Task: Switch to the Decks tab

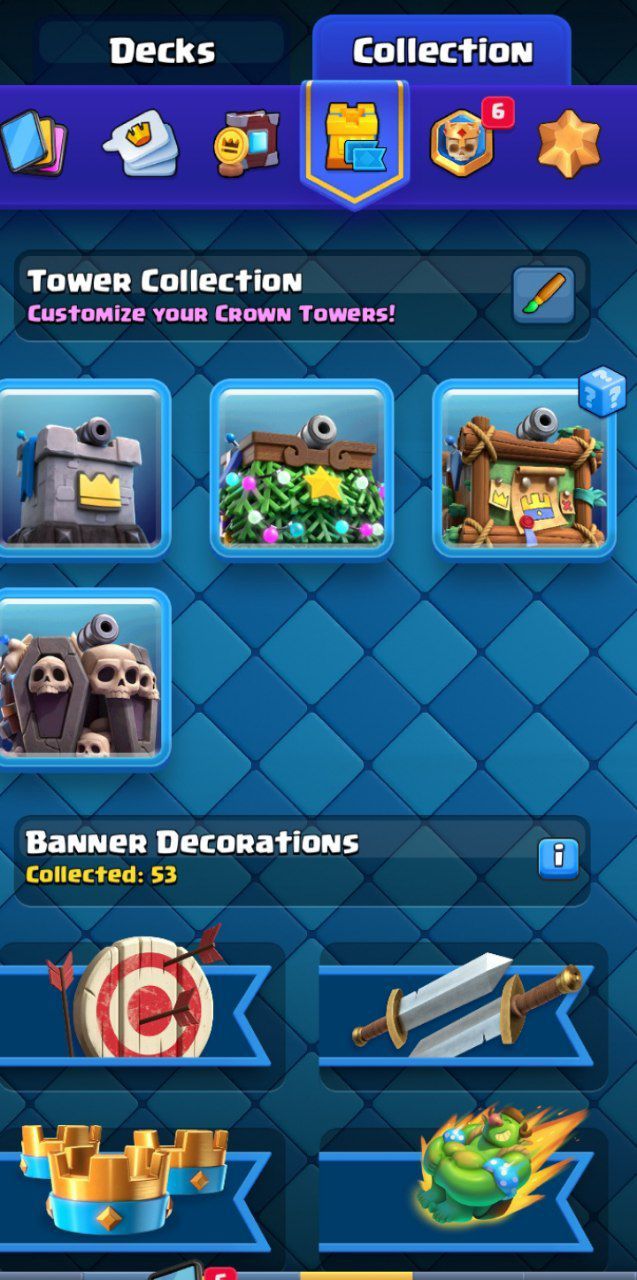Action: 162,50
